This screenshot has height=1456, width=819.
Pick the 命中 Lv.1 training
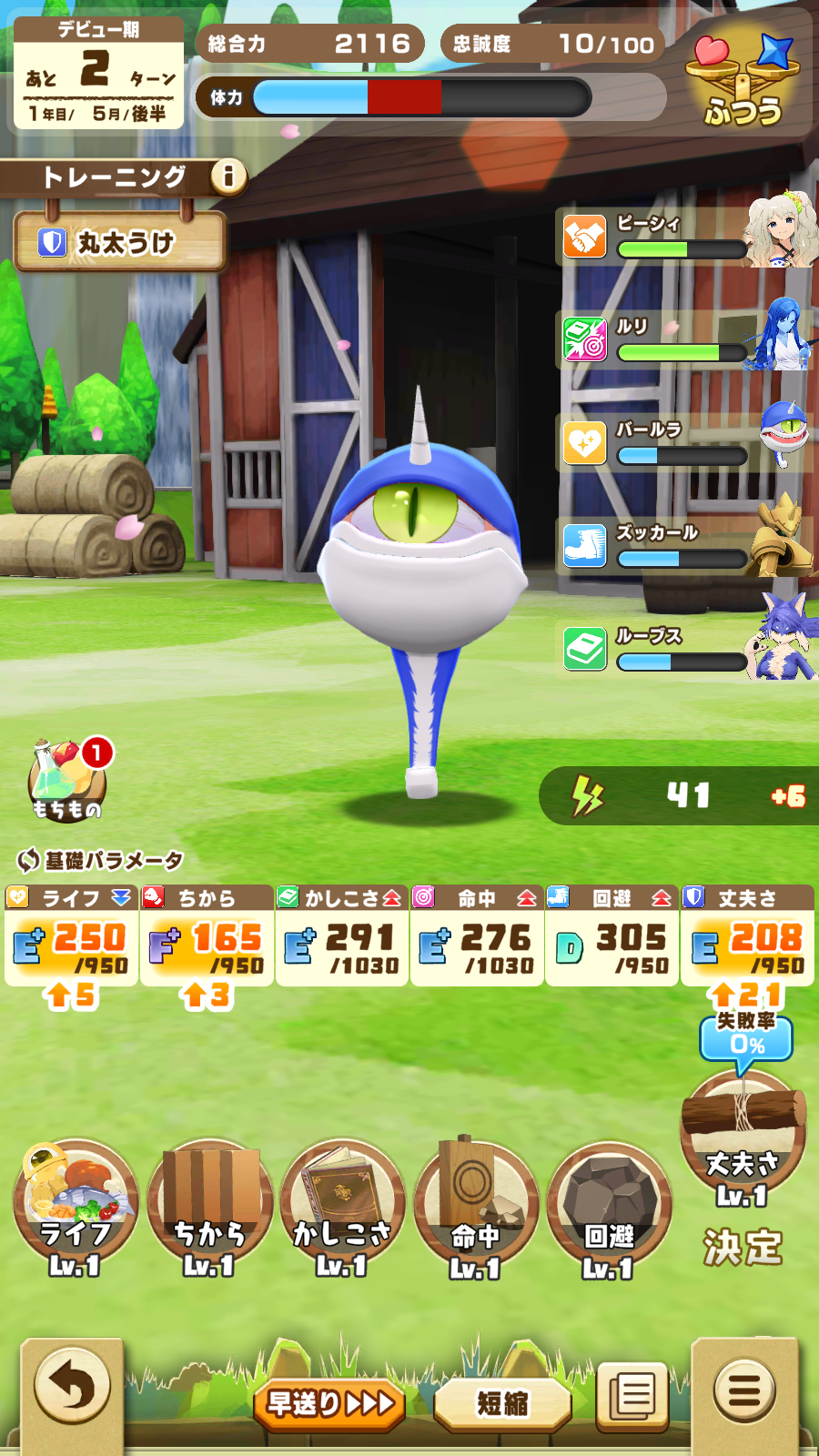click(x=475, y=1206)
